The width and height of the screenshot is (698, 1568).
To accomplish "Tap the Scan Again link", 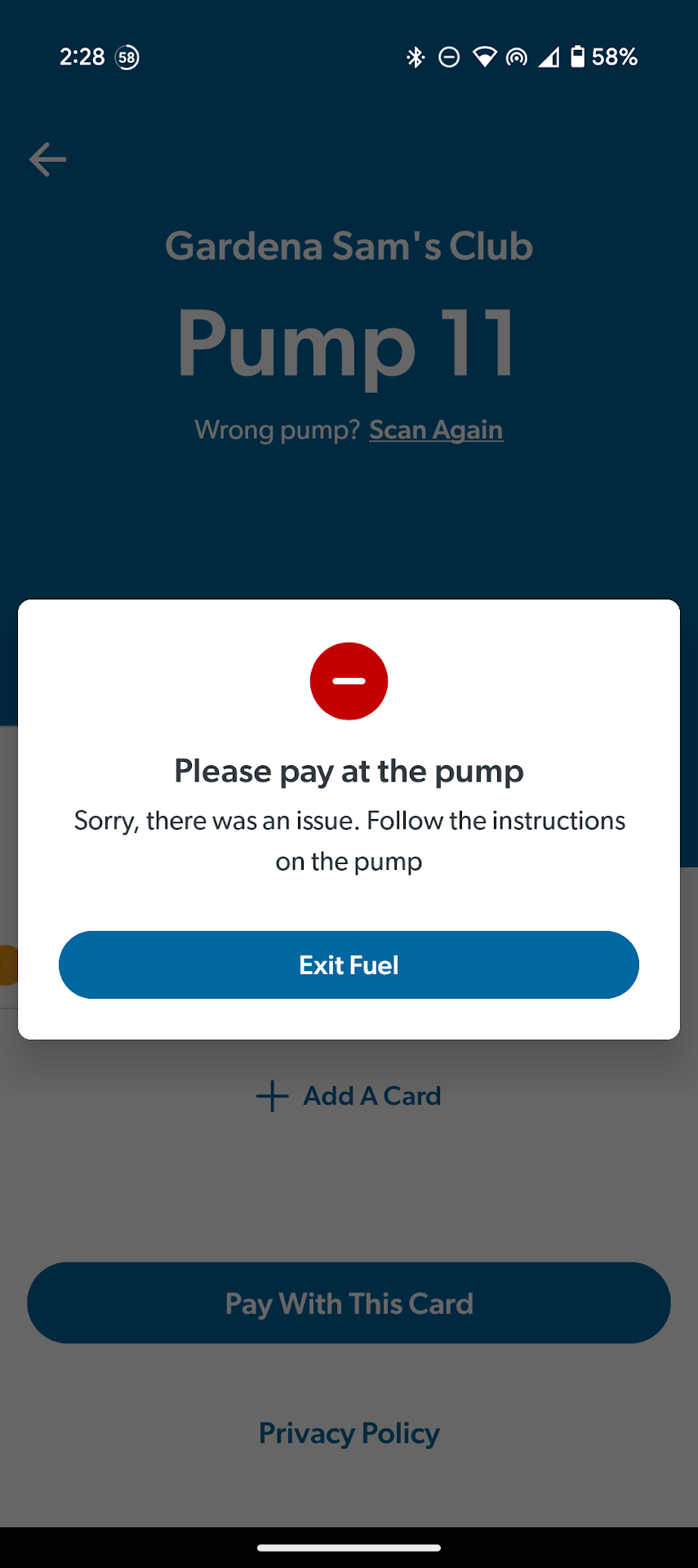I will point(435,430).
